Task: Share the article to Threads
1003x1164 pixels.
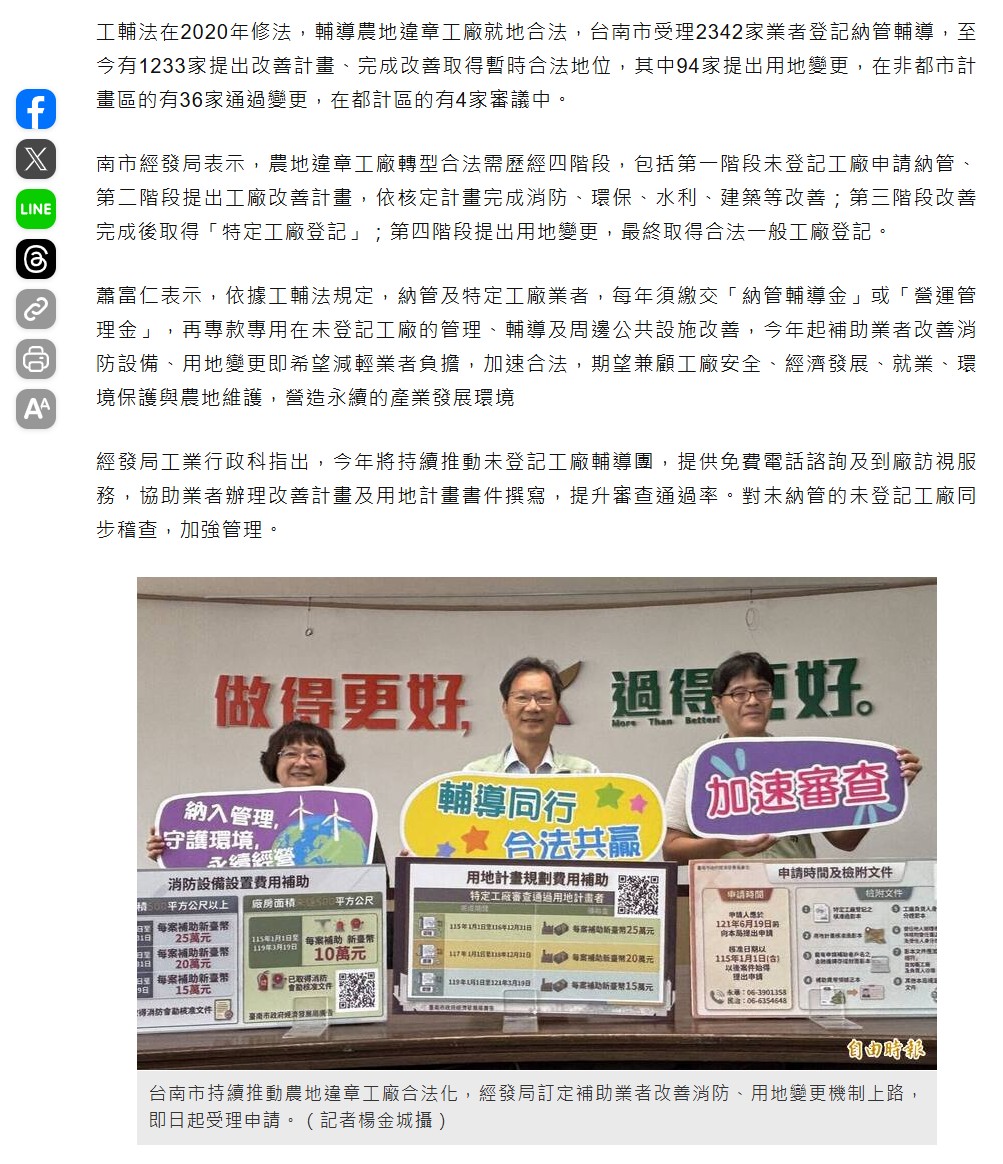Action: coord(36,259)
